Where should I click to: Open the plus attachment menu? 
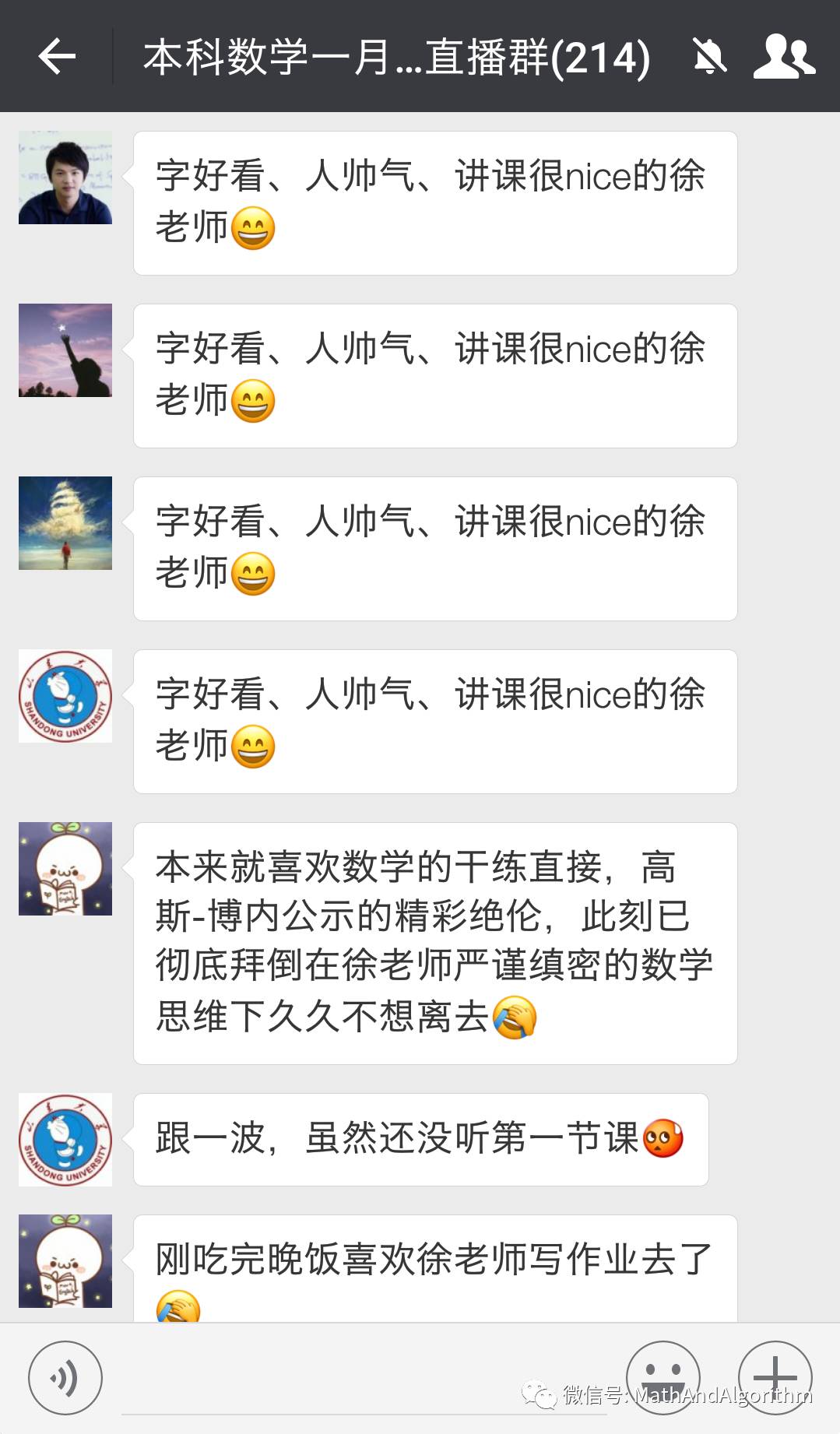775,1376
